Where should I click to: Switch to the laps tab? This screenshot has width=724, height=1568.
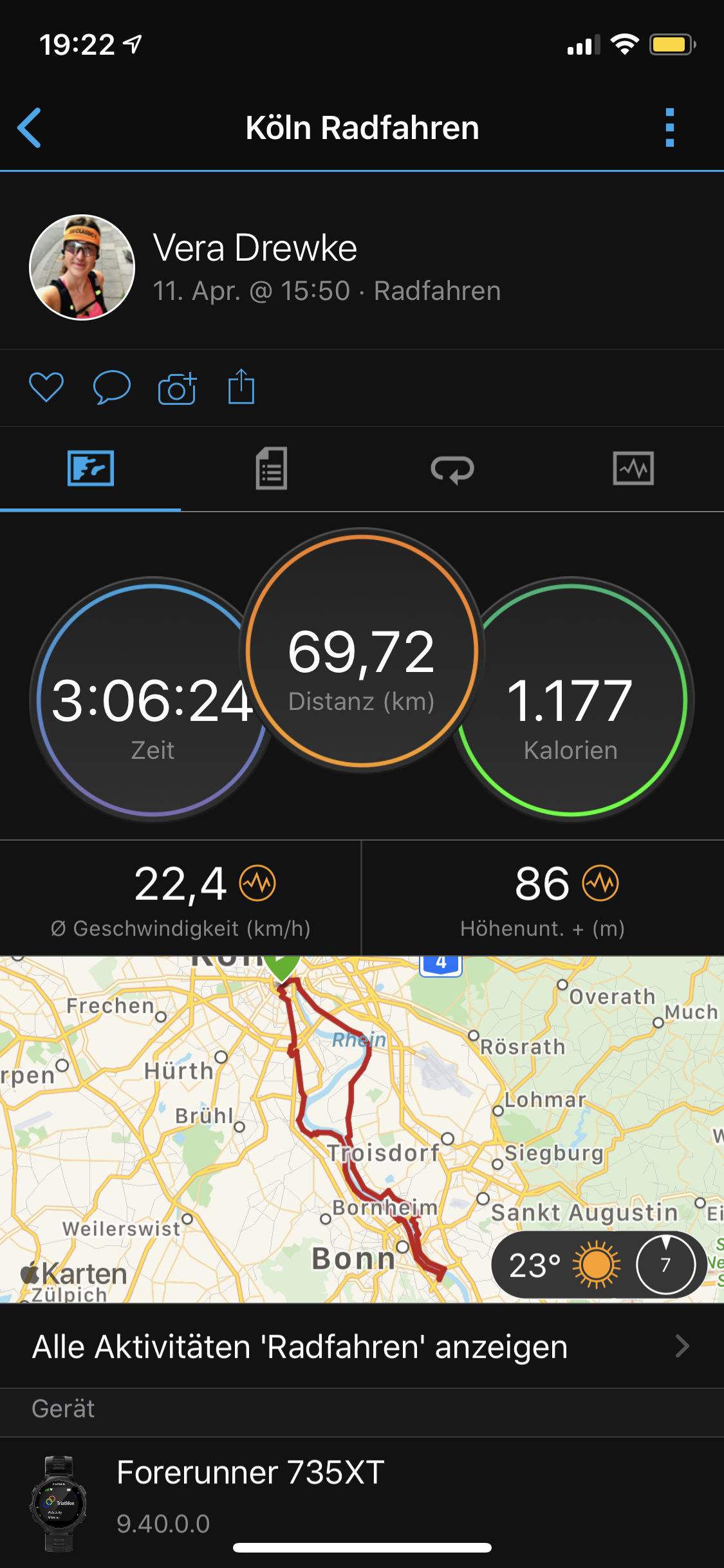coord(452,469)
